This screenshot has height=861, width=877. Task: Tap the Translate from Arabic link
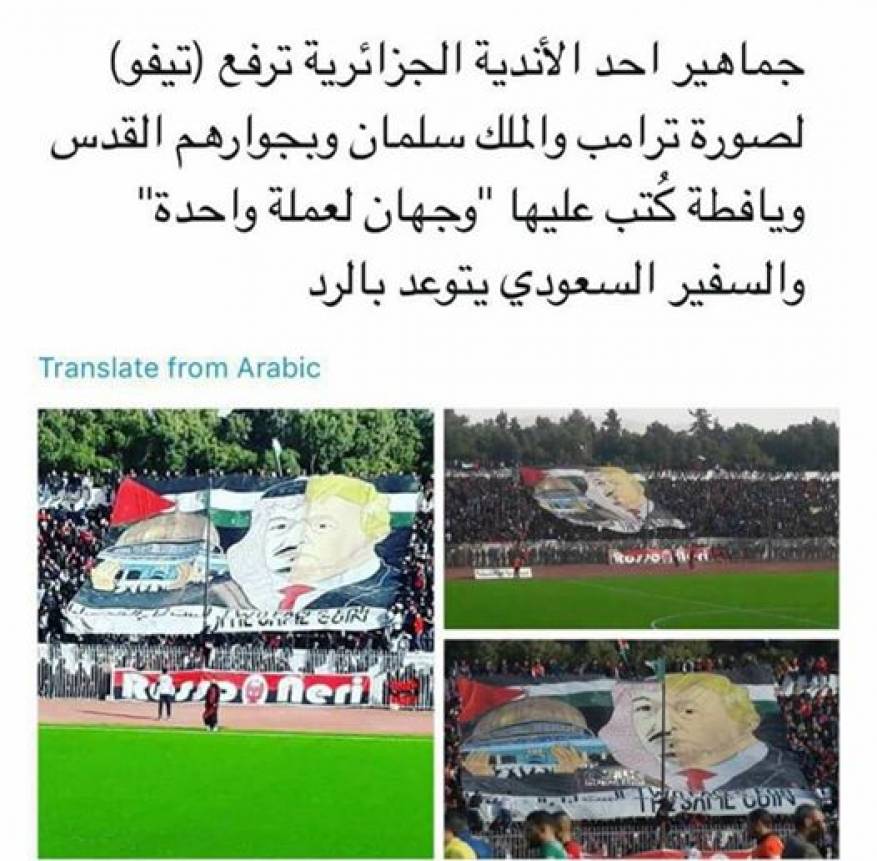[x=180, y=368]
